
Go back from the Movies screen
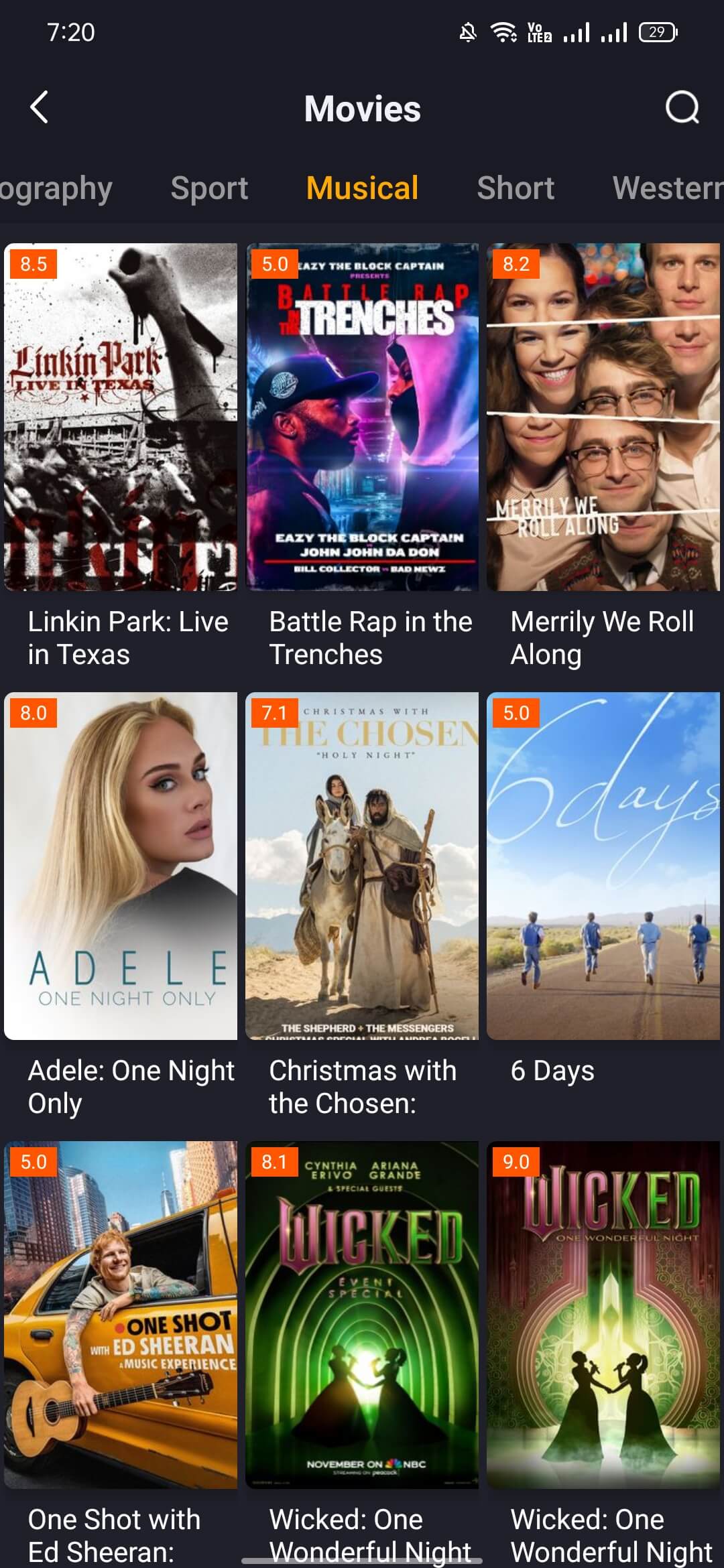(40, 107)
